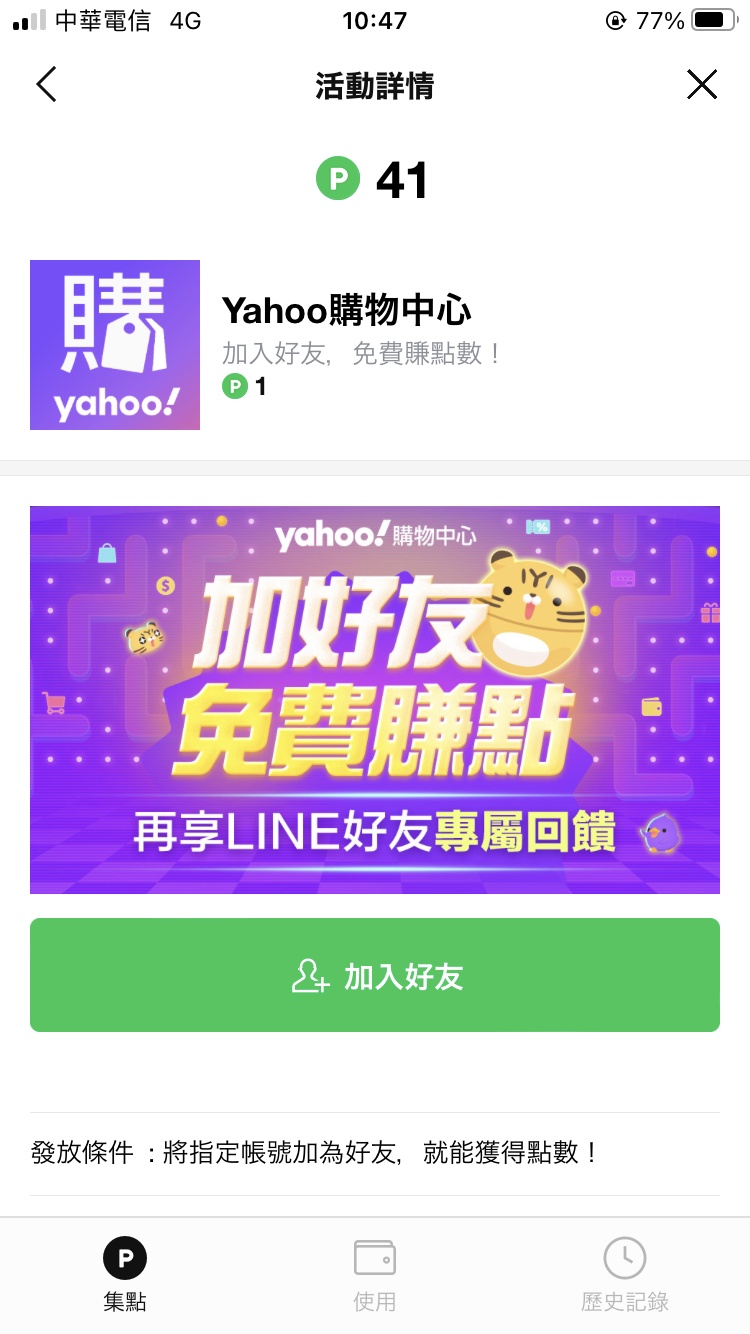This screenshot has height=1334, width=750.
Task: Tap the green 加入好友 button
Action: pos(375,975)
